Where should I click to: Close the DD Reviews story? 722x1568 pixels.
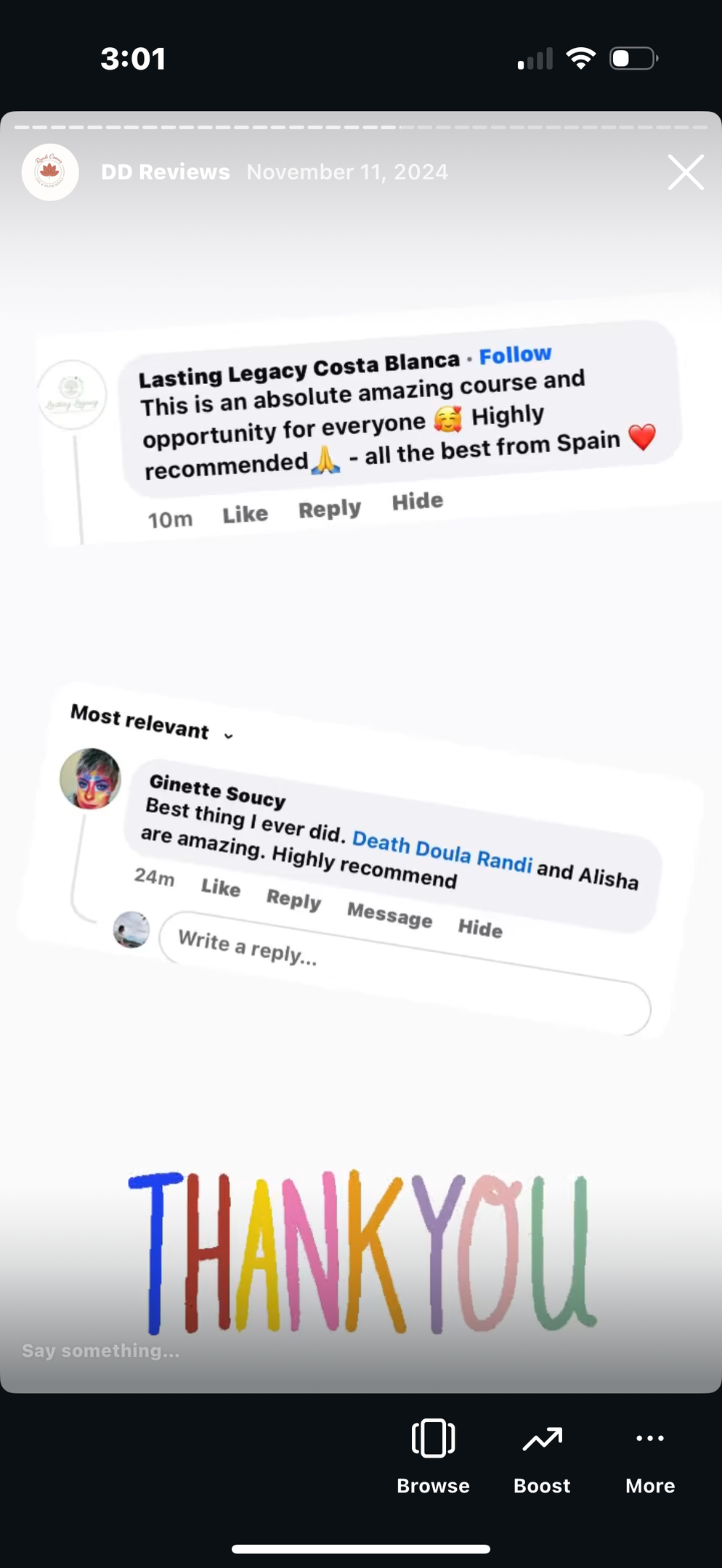tap(686, 172)
